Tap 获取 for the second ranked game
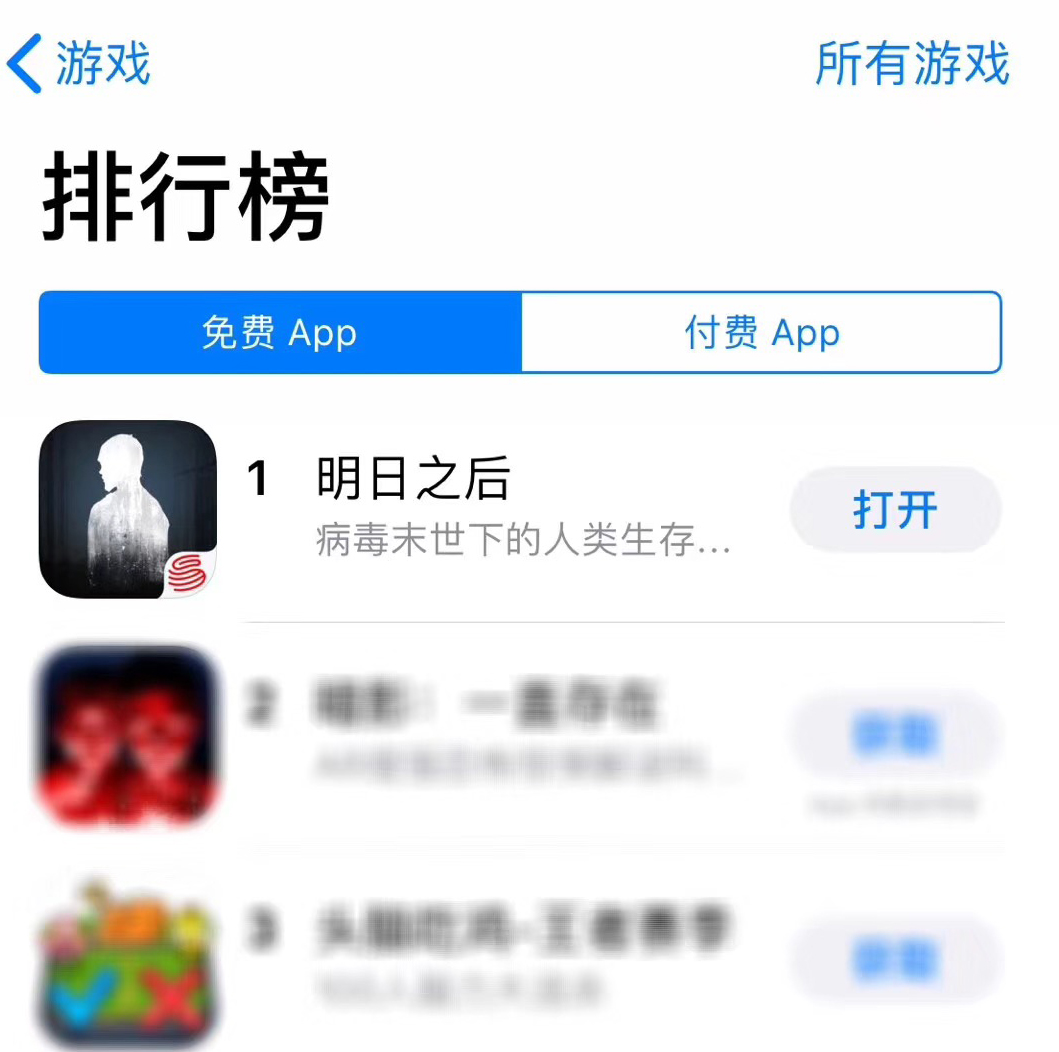This screenshot has height=1052, width=1059. click(895, 736)
